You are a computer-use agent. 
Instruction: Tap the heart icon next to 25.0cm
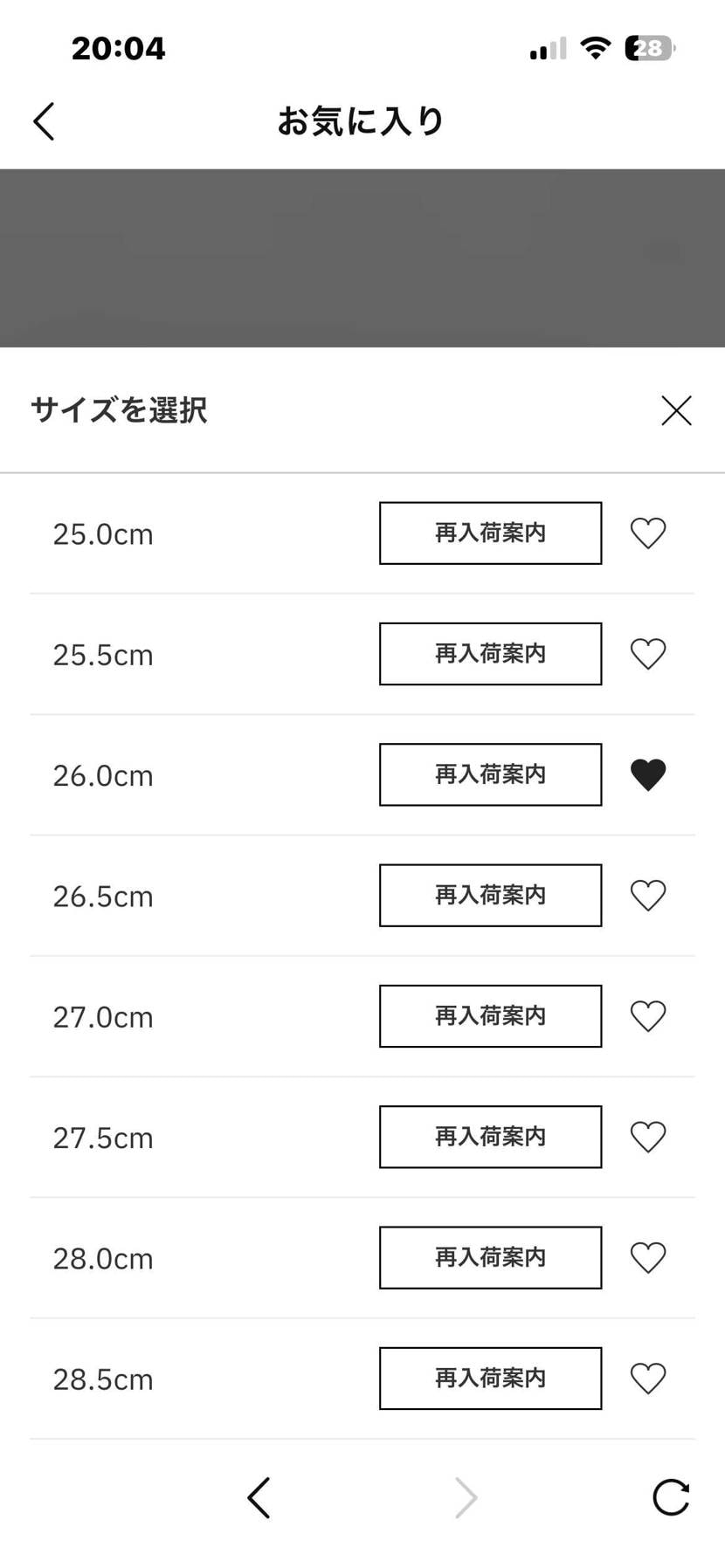(648, 533)
